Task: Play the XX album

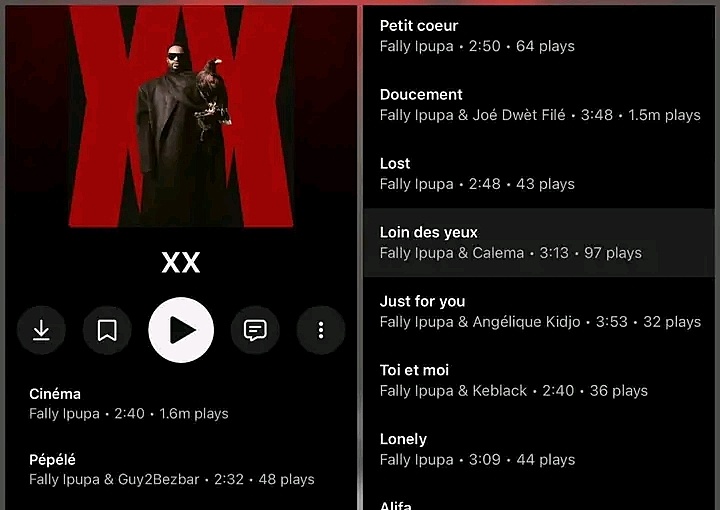Action: point(181,330)
